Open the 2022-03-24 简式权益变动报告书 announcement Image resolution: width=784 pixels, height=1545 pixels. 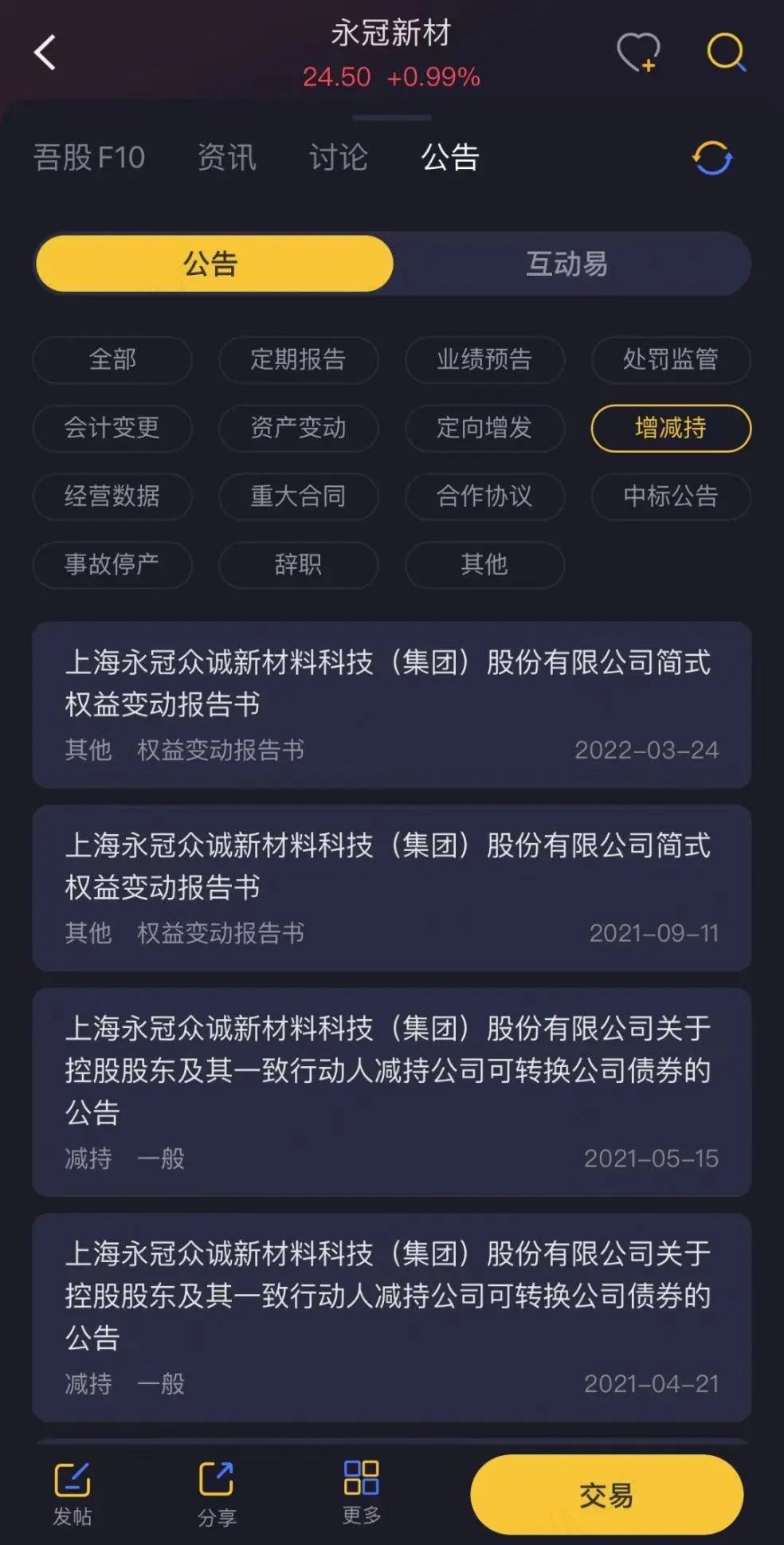[x=391, y=704]
